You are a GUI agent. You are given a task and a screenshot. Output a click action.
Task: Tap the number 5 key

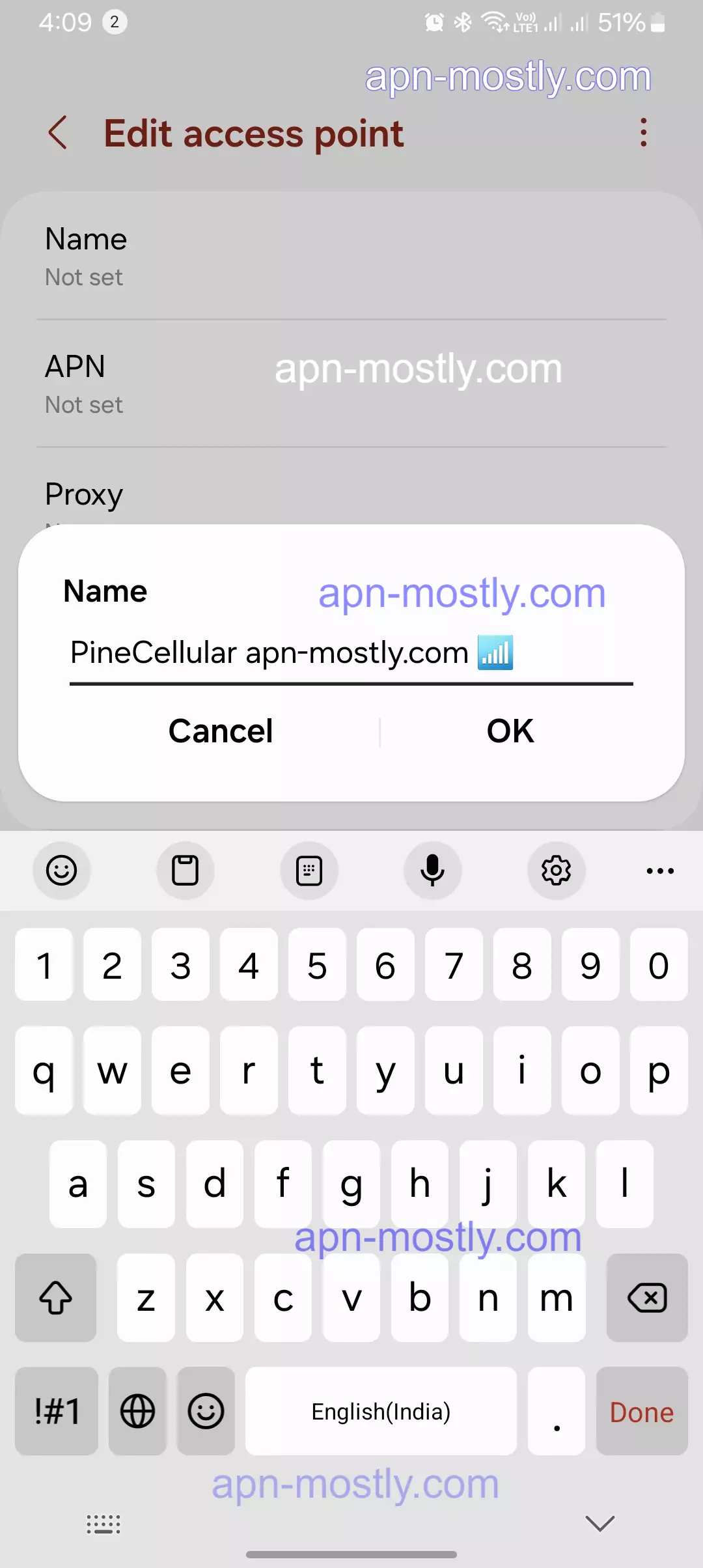[x=317, y=965]
